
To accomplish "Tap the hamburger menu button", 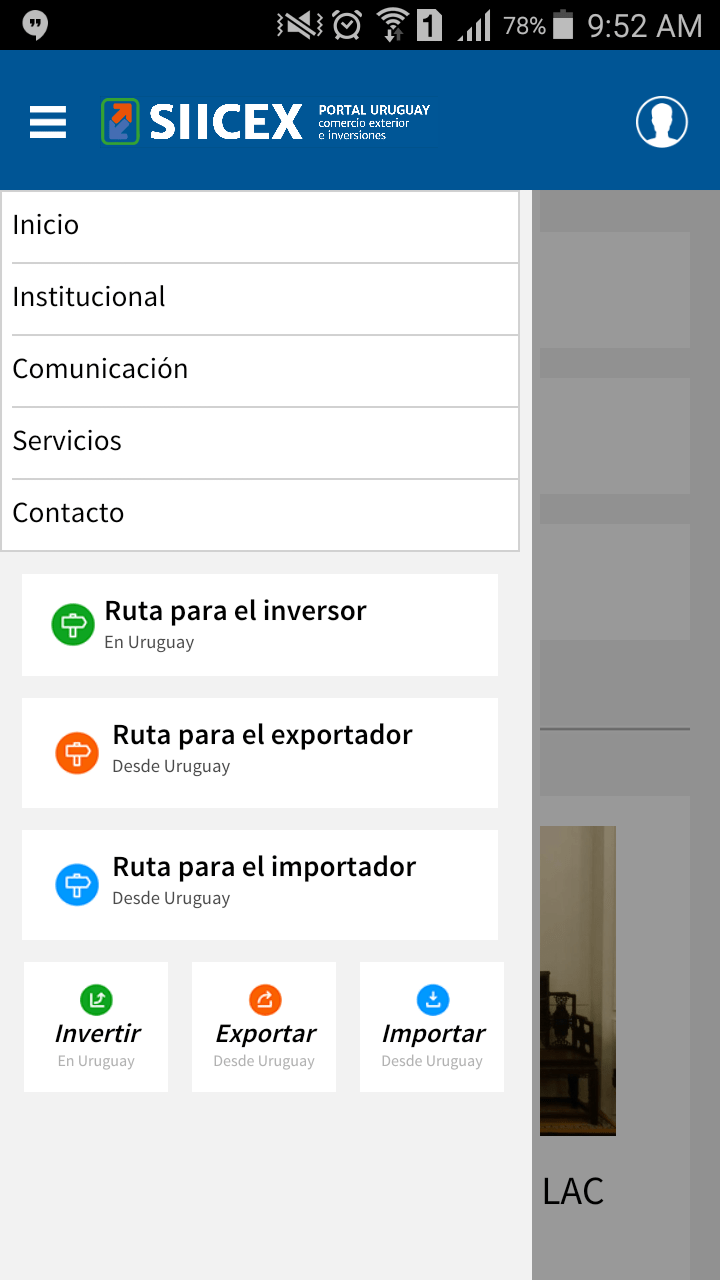I will coord(48,122).
